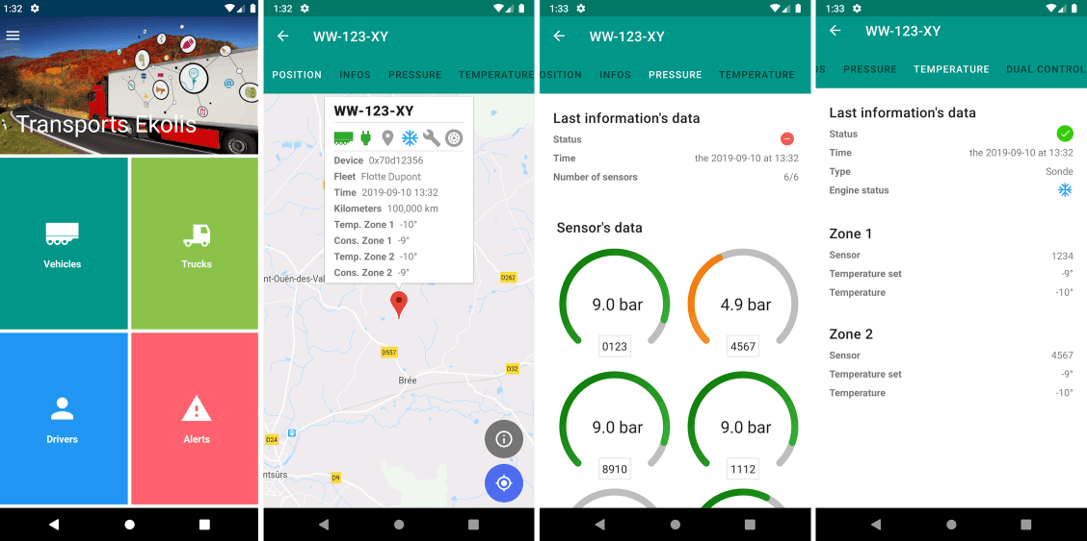Tap the gray info button on the map

pos(504,439)
